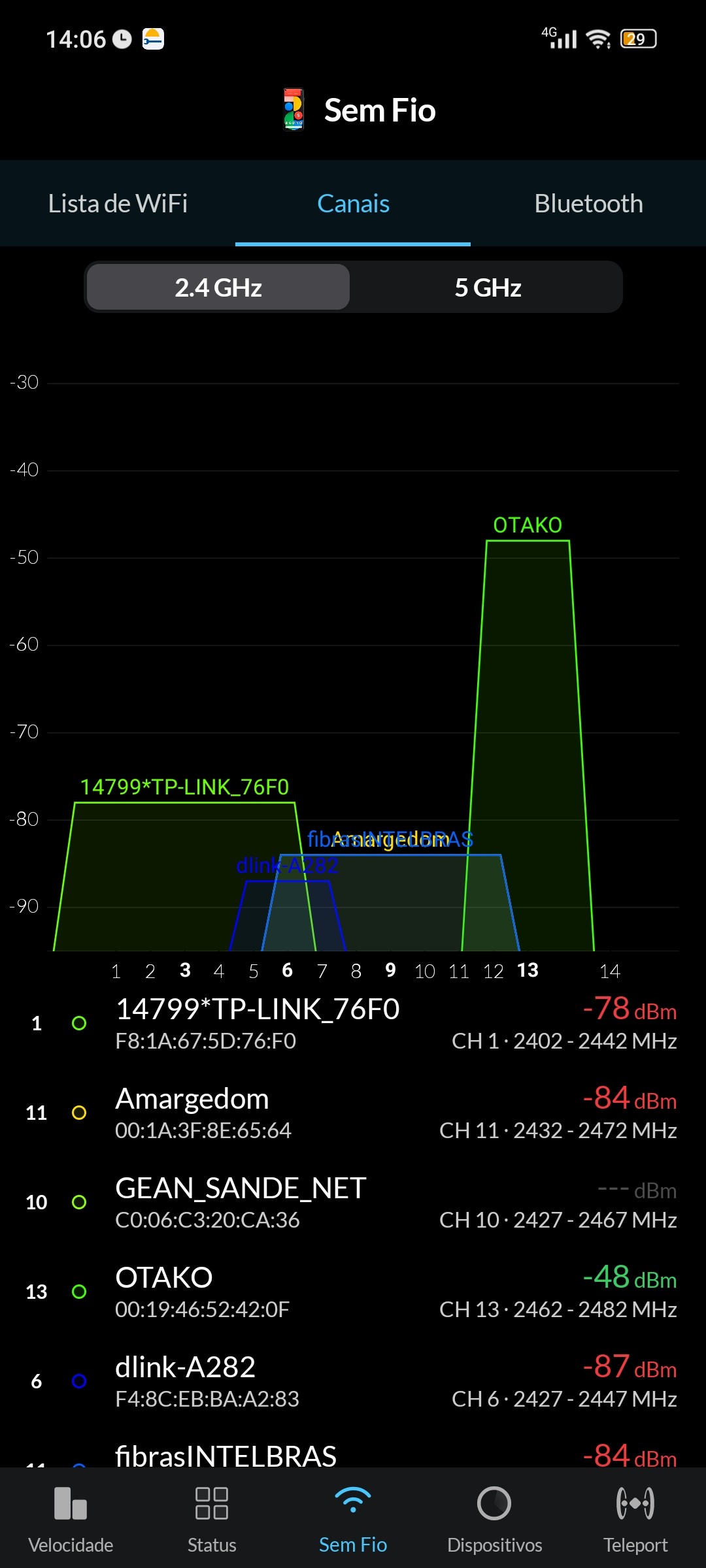Select the 2.4 GHz band
Viewport: 706px width, 1568px height.
coord(218,287)
